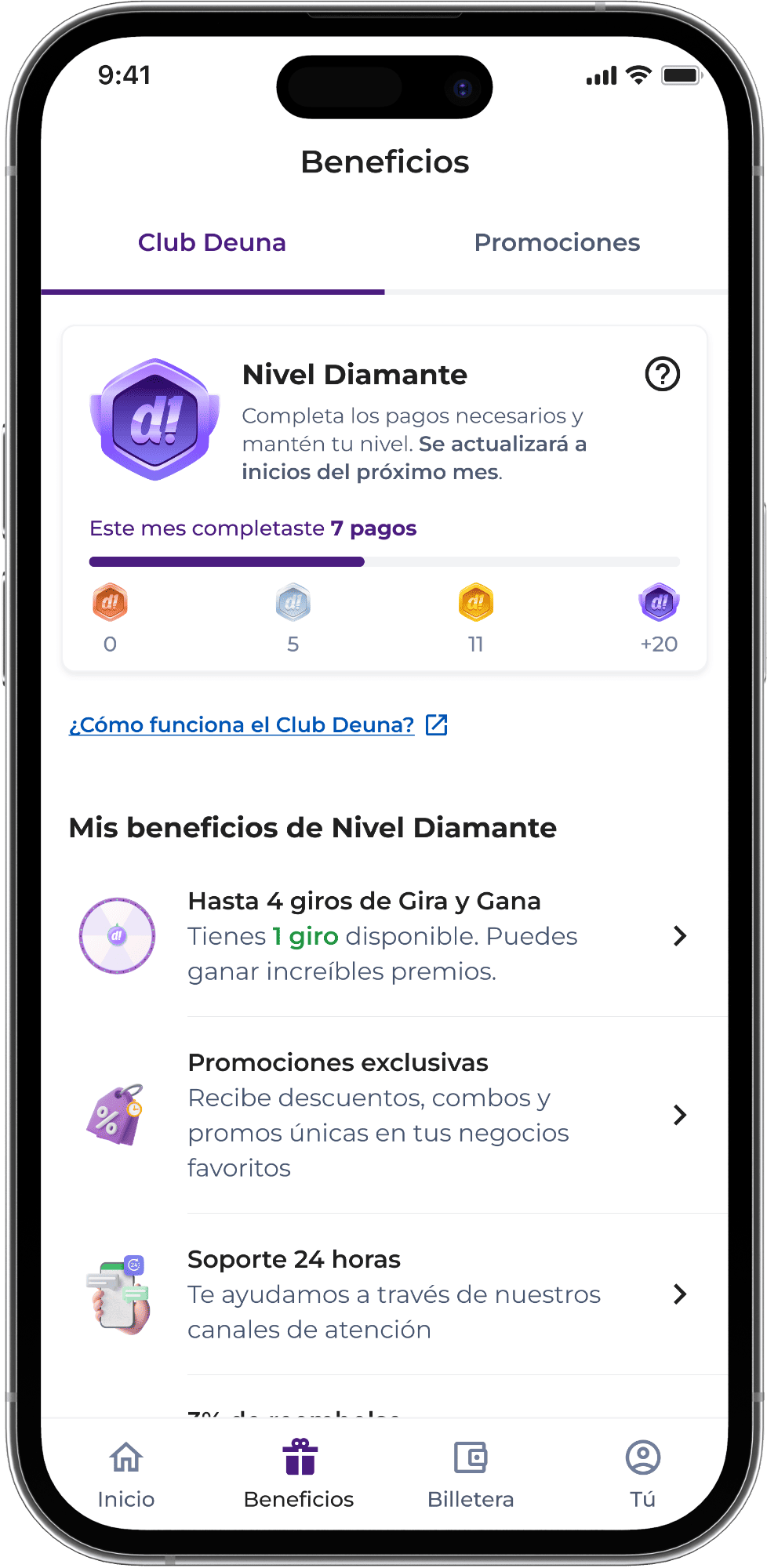Switch to the Promociones tab
The height and width of the screenshot is (1568, 767).
coord(557,243)
